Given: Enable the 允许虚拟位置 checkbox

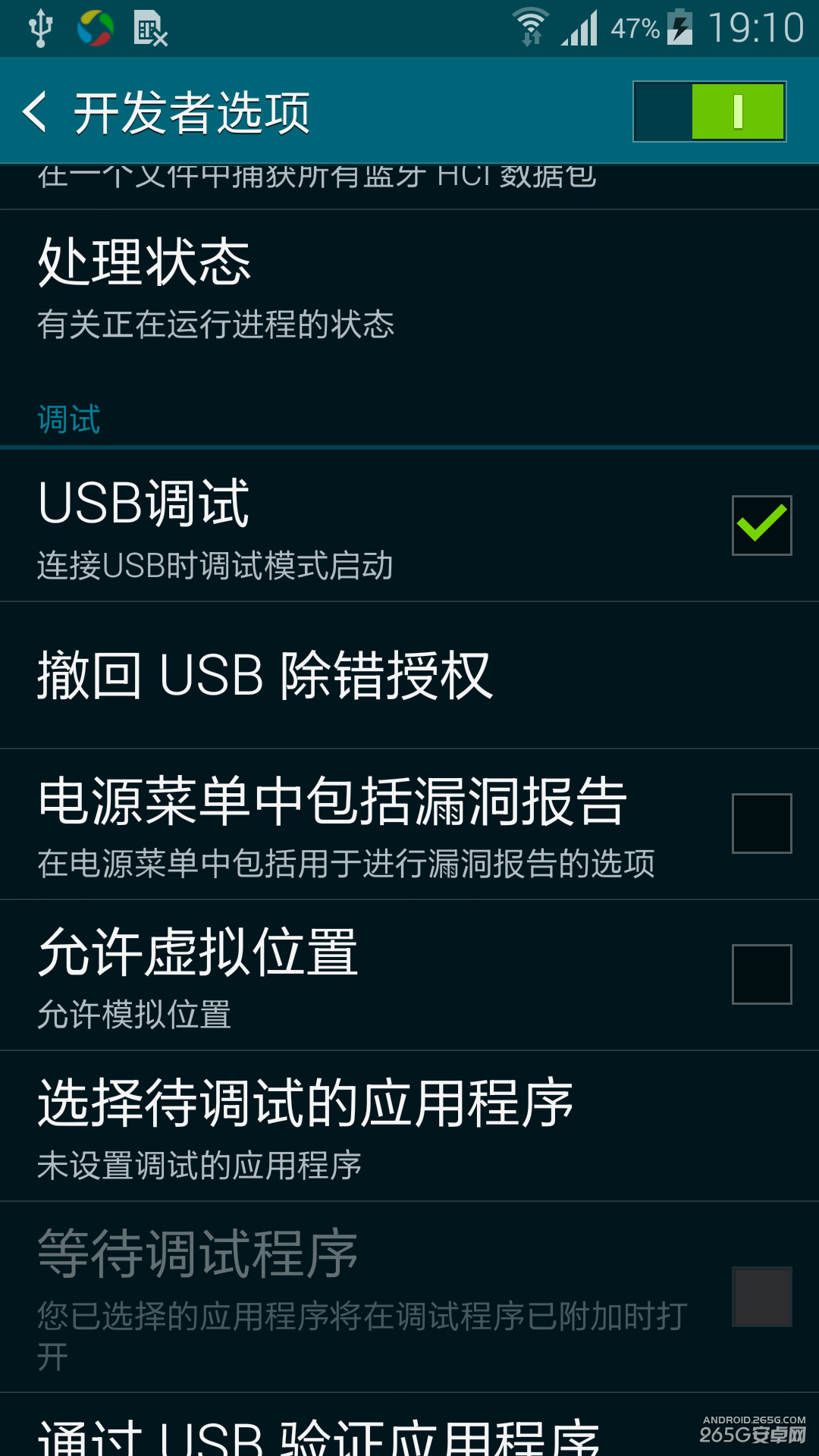Looking at the screenshot, I should point(761,974).
